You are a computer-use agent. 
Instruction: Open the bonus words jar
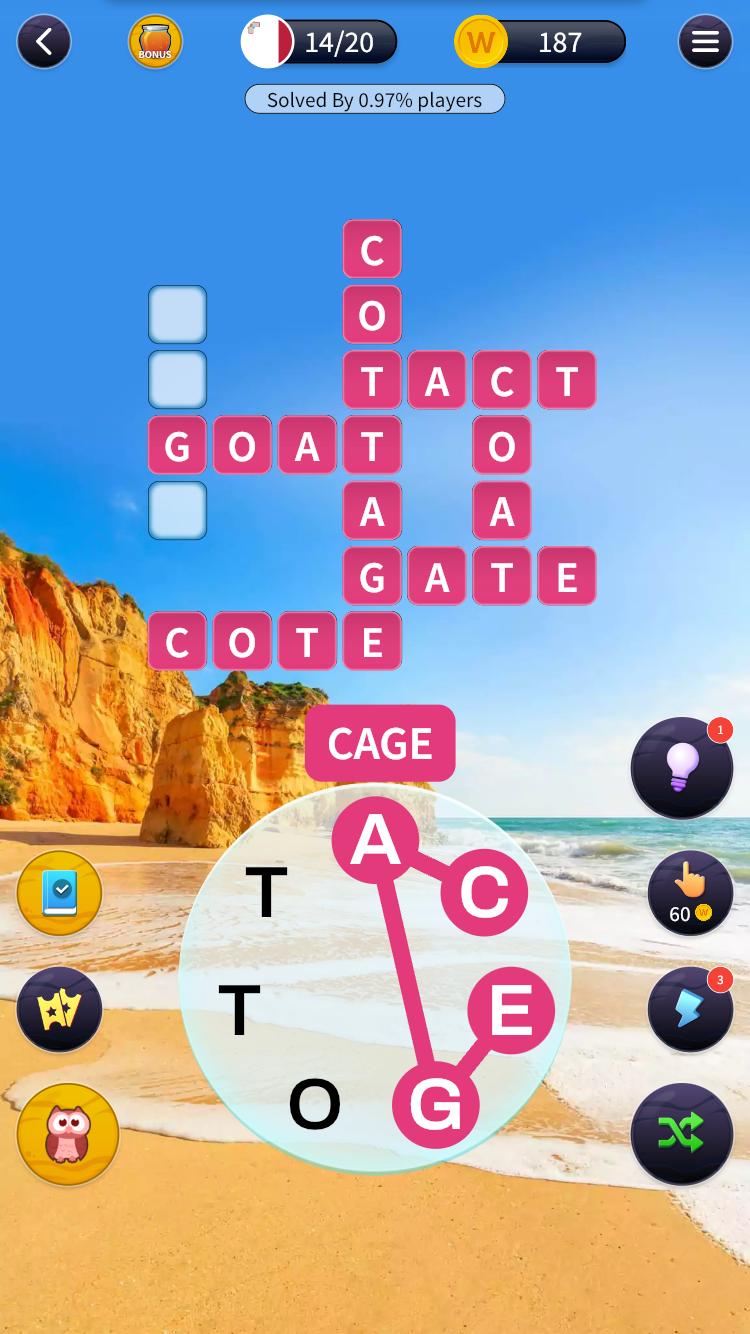click(155, 42)
